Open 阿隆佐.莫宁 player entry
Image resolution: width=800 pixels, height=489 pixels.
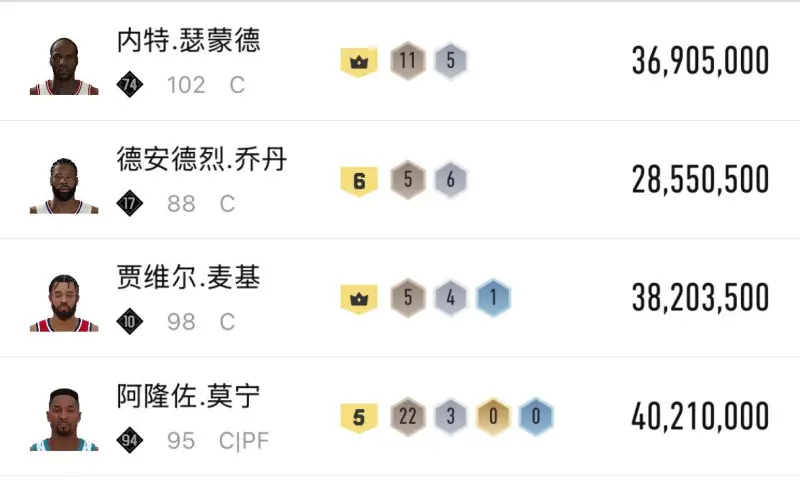(188, 396)
